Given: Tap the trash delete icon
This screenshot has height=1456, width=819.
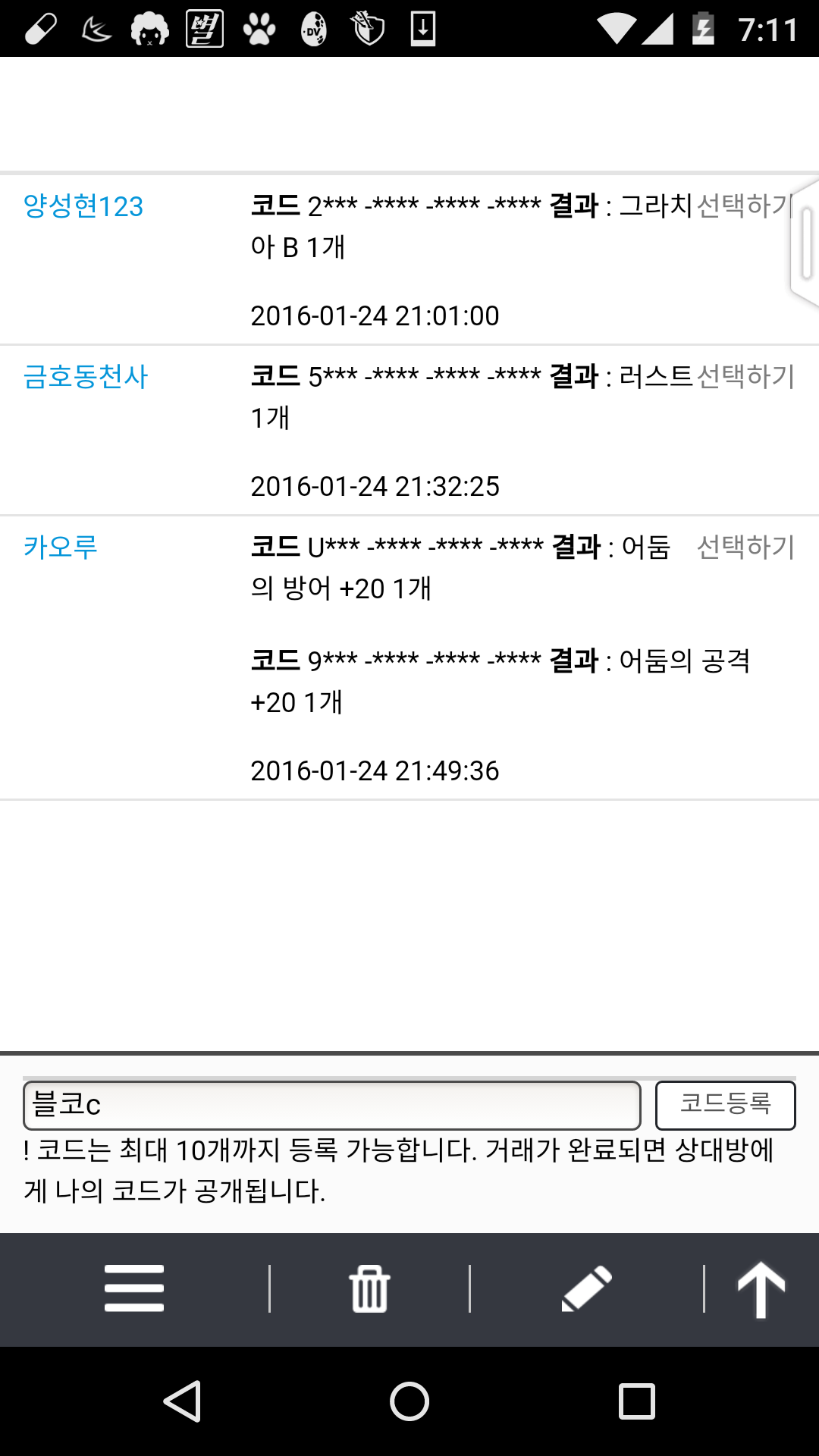Looking at the screenshot, I should point(369,1288).
